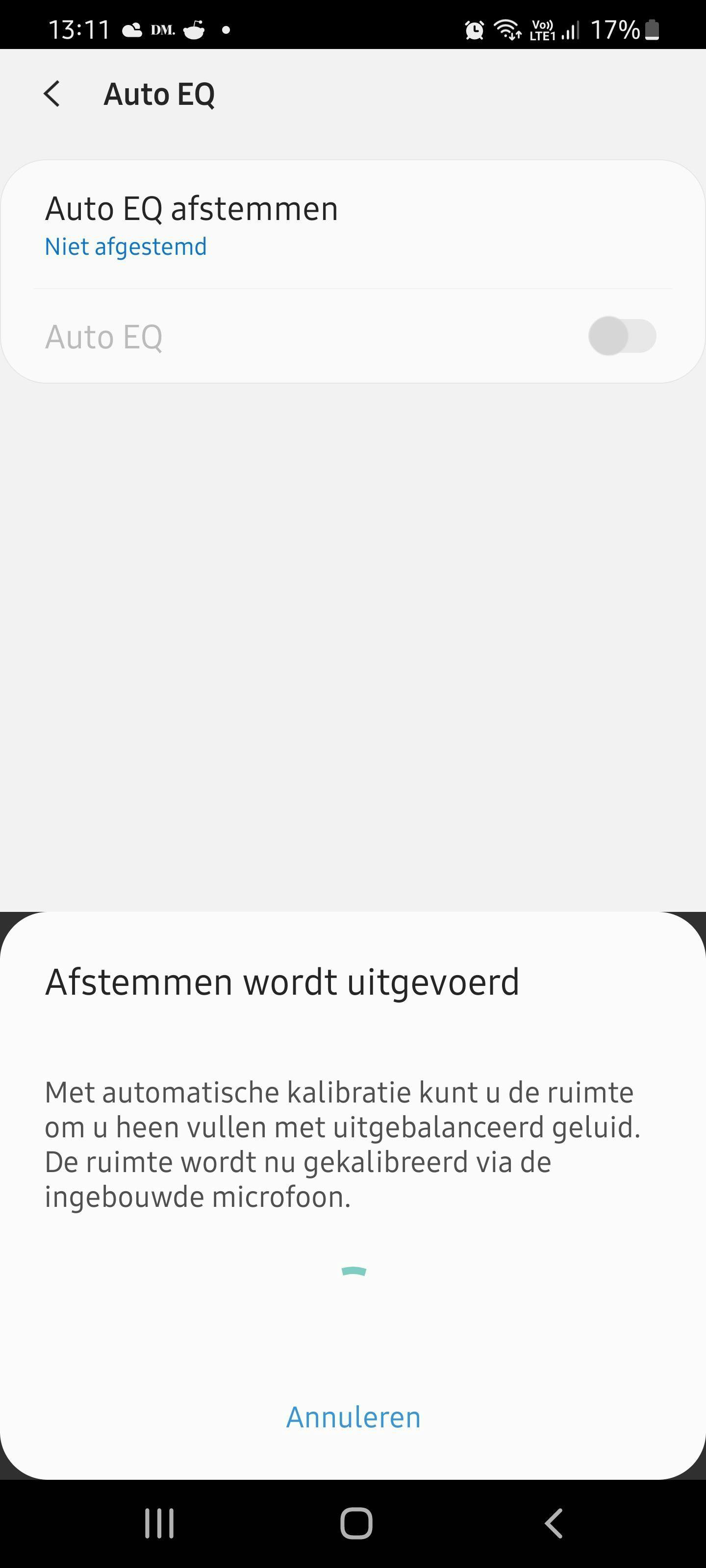This screenshot has height=1568, width=706.
Task: Toggle the Auto EQ switch
Action: tap(621, 335)
